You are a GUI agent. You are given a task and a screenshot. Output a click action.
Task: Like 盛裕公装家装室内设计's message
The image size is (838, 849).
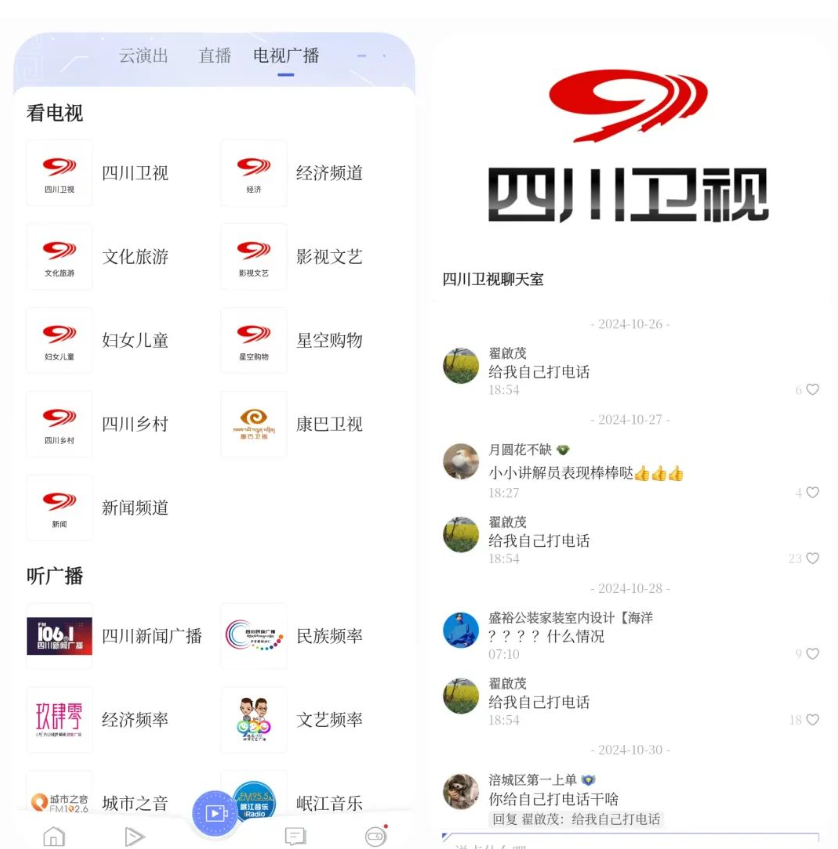coord(812,654)
